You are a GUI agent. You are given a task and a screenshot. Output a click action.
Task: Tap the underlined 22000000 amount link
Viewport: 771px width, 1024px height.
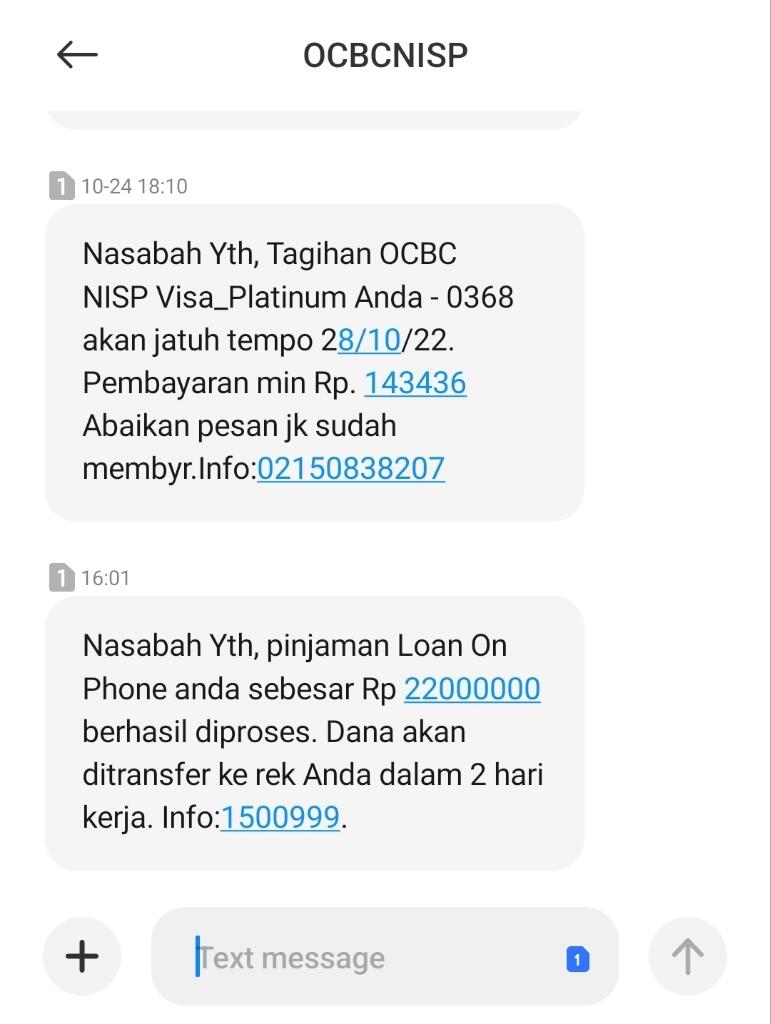[x=471, y=689]
